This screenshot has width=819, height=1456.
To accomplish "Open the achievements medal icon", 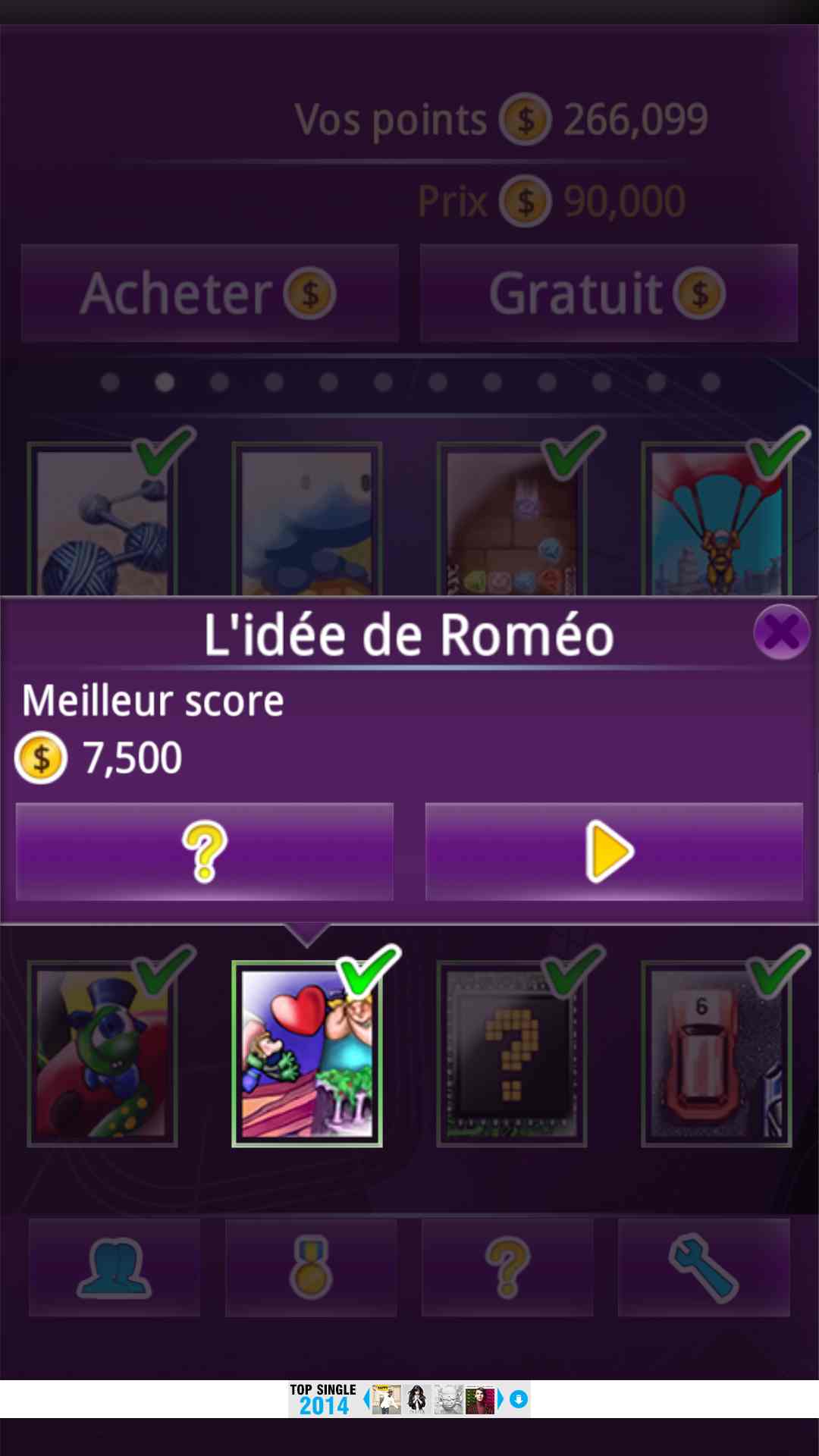I will (311, 1267).
